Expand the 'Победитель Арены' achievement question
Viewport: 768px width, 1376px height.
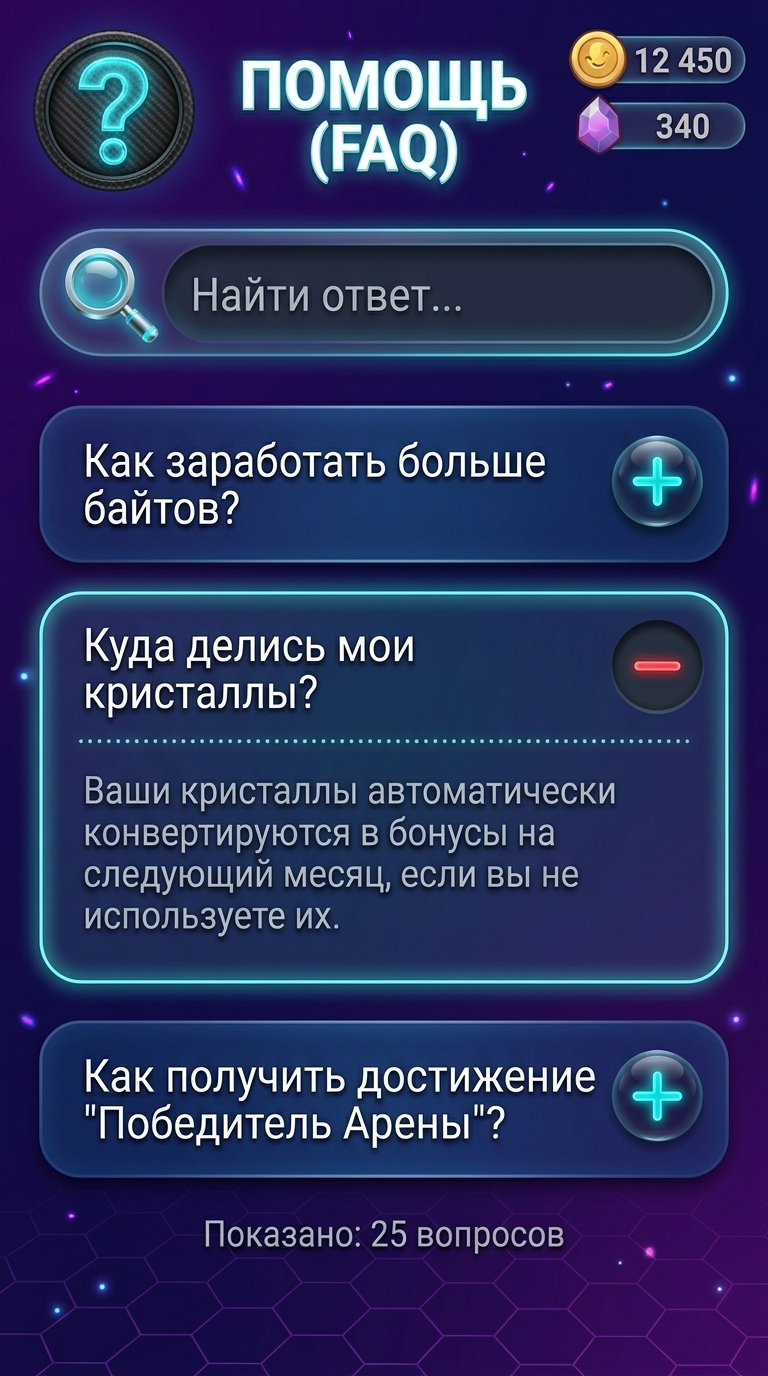(657, 1097)
